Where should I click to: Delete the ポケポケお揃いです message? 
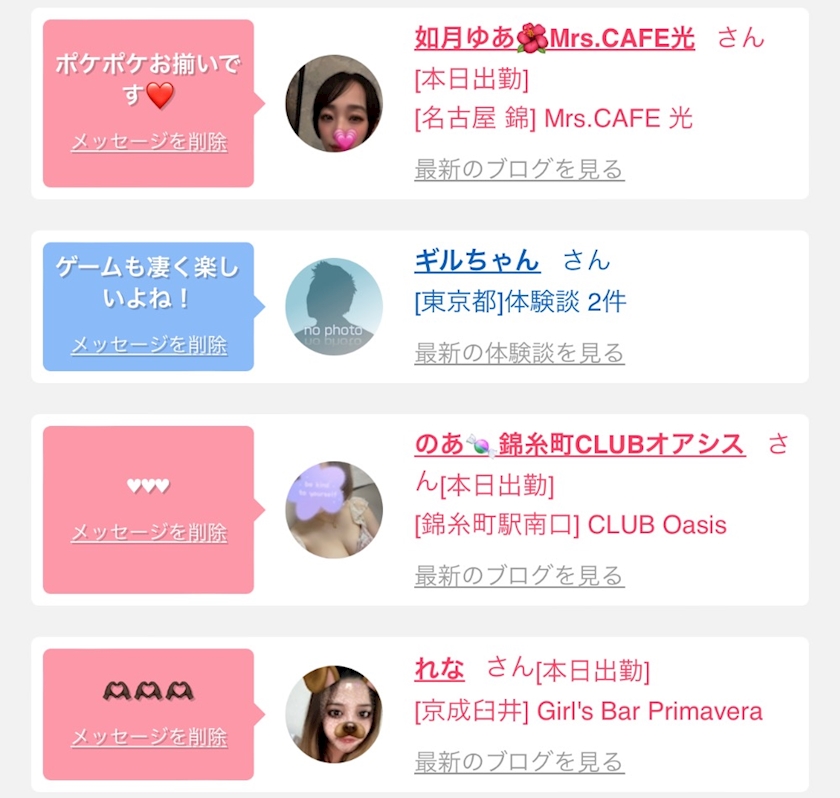coord(149,142)
